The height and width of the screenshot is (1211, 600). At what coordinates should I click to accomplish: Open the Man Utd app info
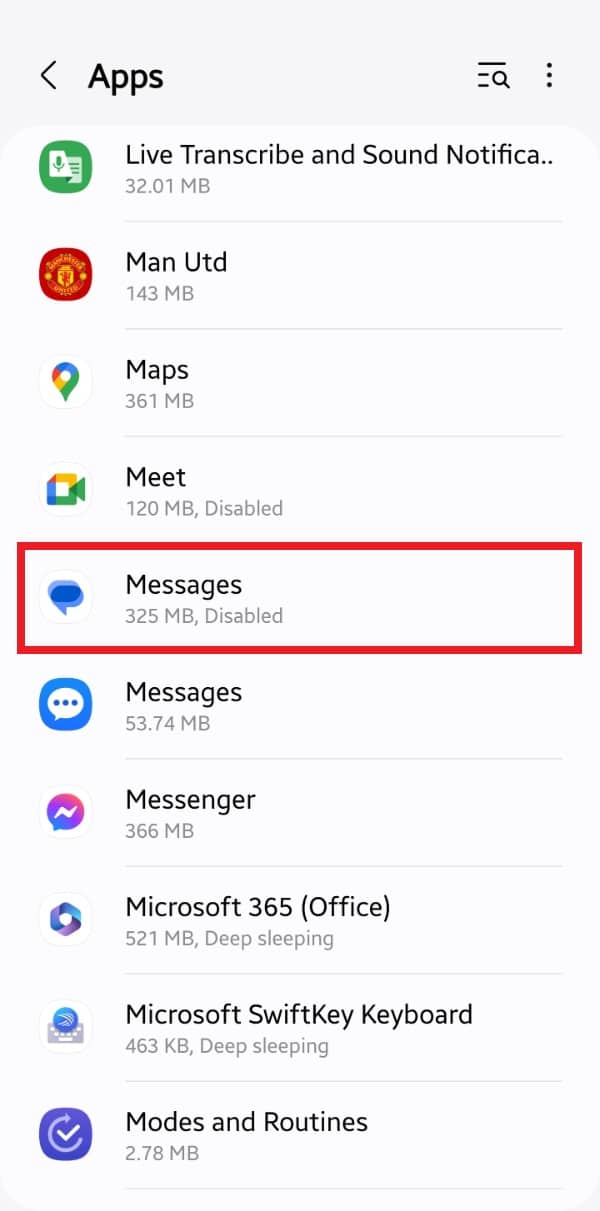[x=300, y=276]
